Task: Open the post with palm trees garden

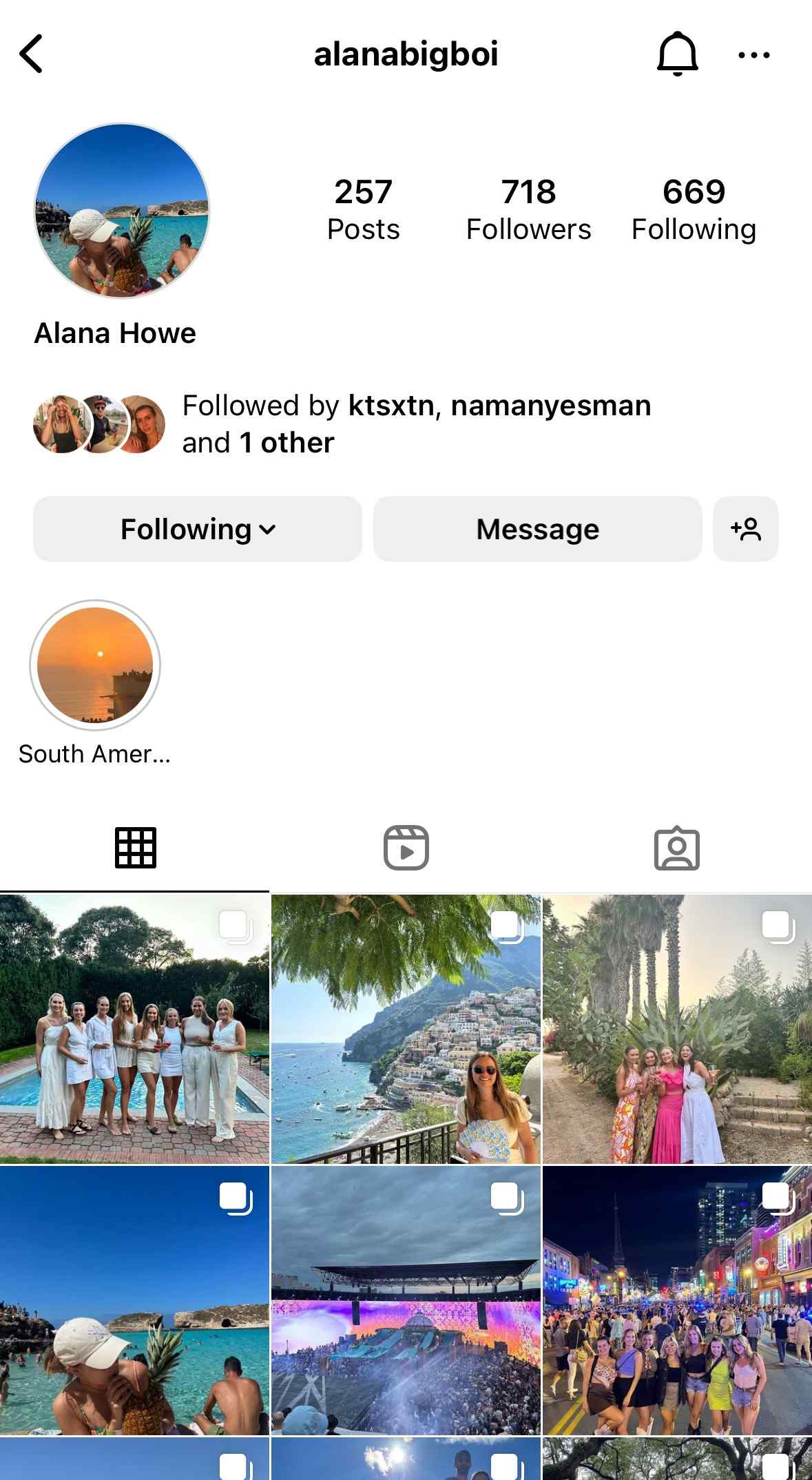Action: click(677, 1029)
